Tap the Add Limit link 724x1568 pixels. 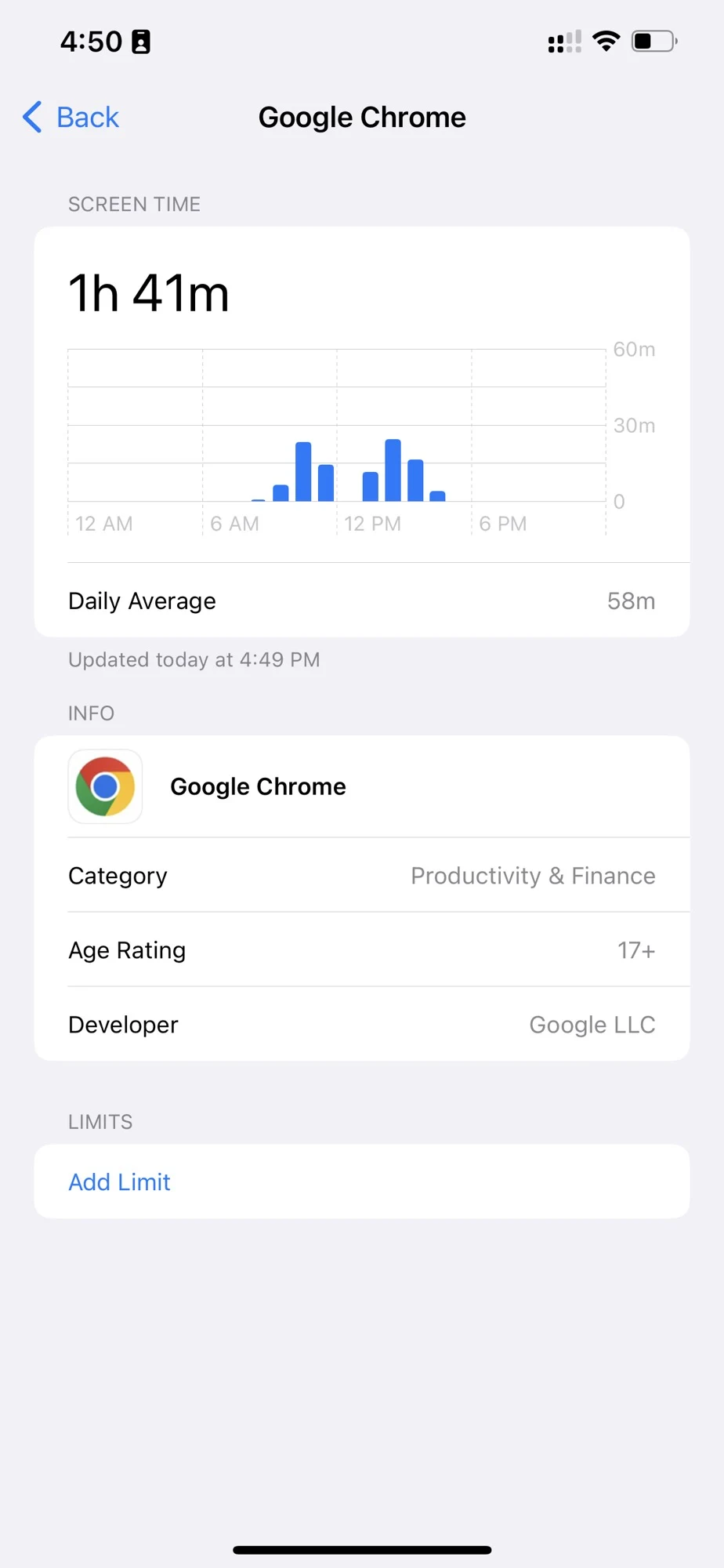coord(119,1181)
